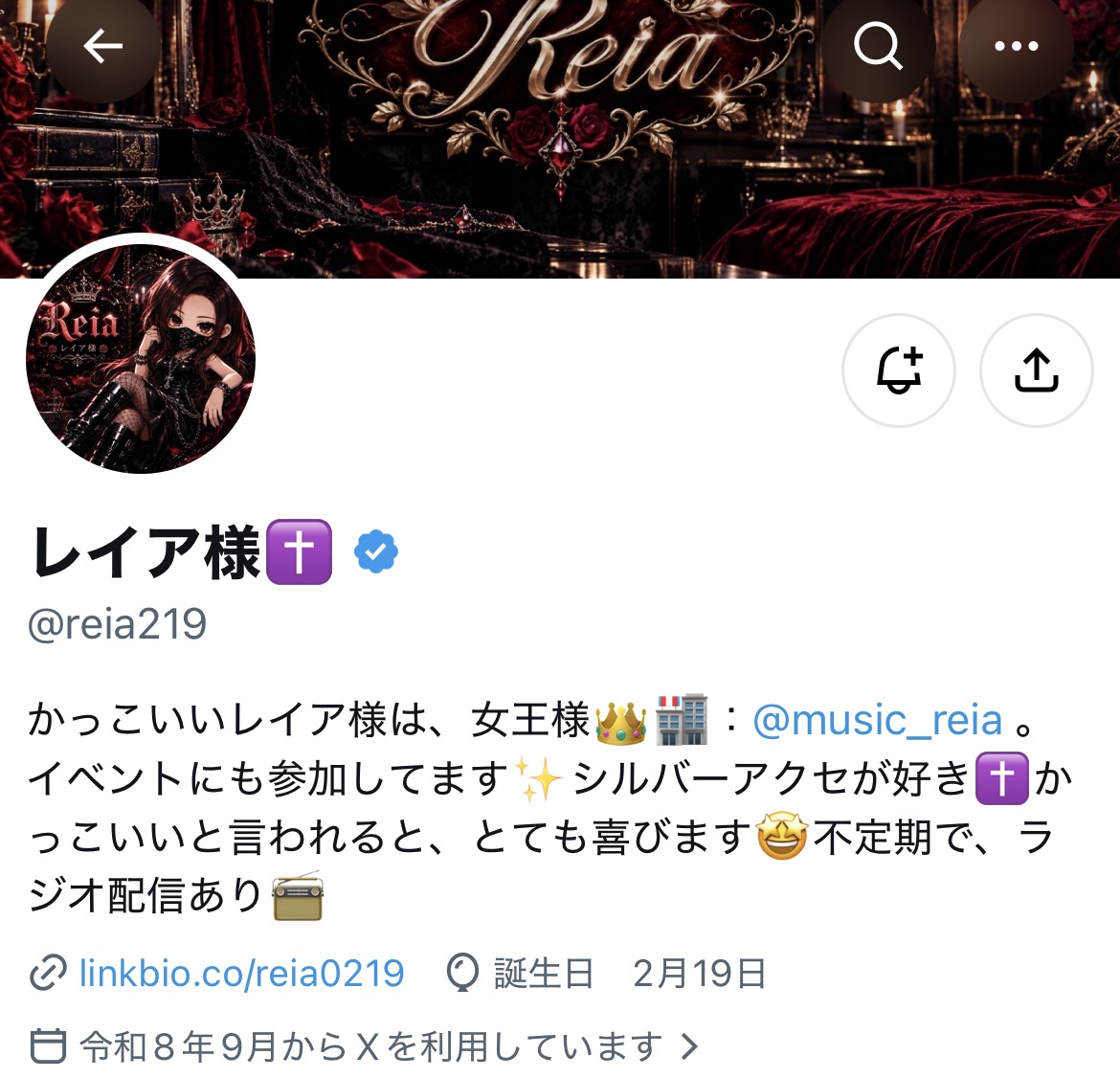1120x1078 pixels.
Task: Open the three-dot overflow menu
Action: click(1016, 47)
